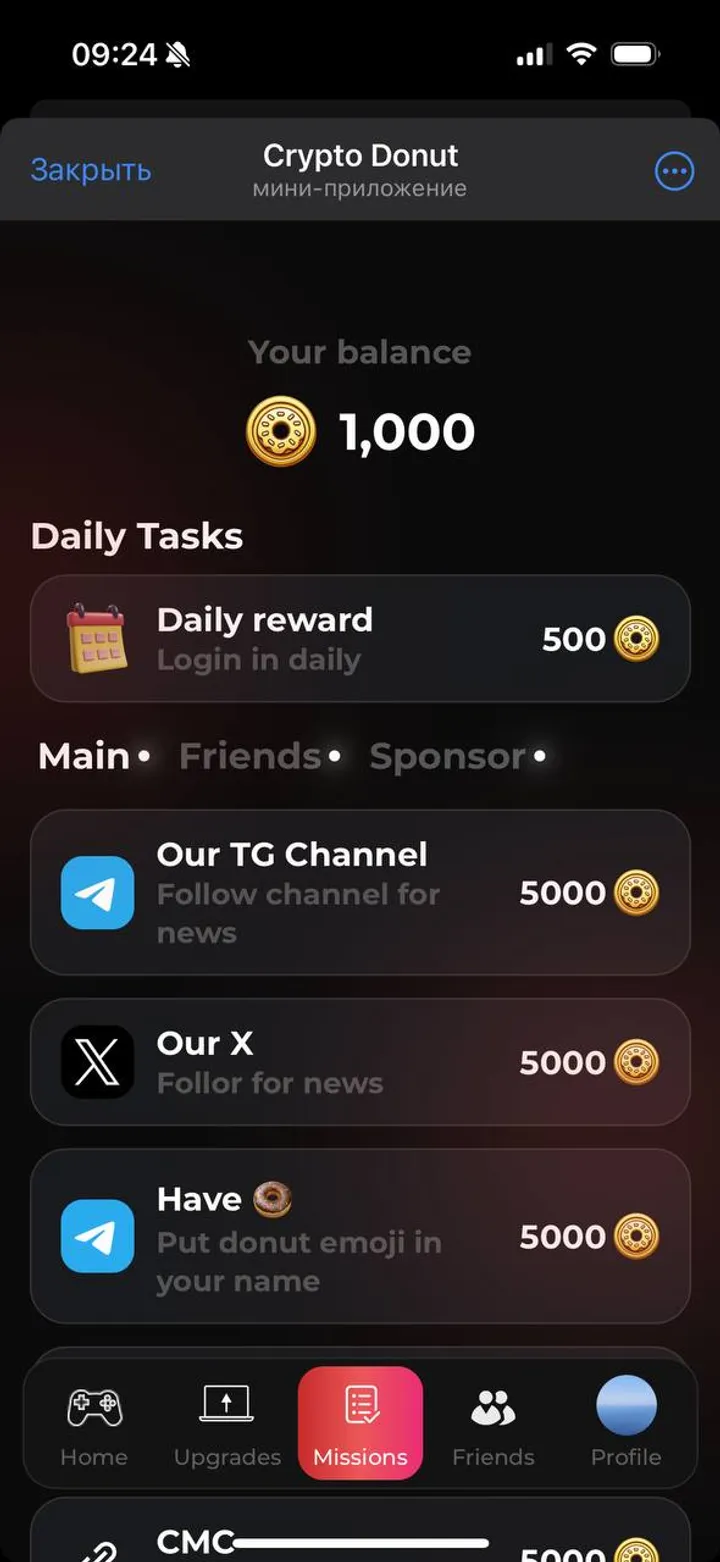Open the CMC task at the bottom
This screenshot has width=720, height=1562.
pyautogui.click(x=360, y=1537)
